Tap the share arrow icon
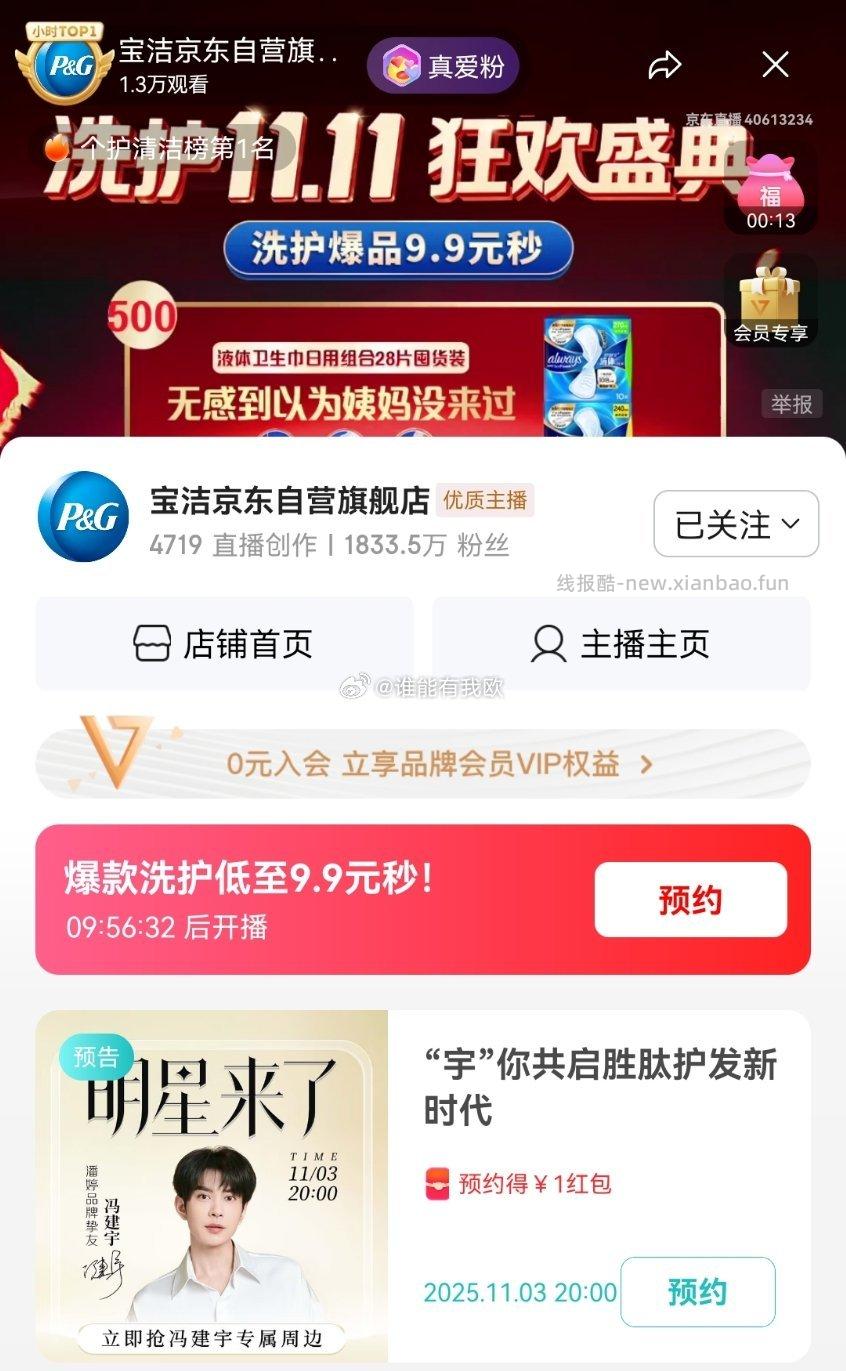 (663, 63)
